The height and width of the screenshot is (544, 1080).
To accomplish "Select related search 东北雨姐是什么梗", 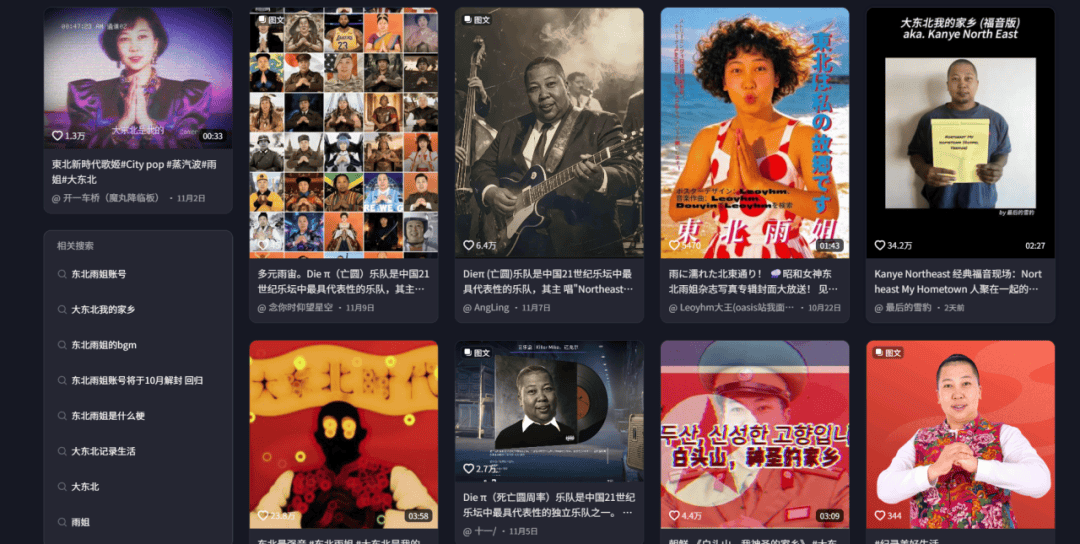I will 107,416.
